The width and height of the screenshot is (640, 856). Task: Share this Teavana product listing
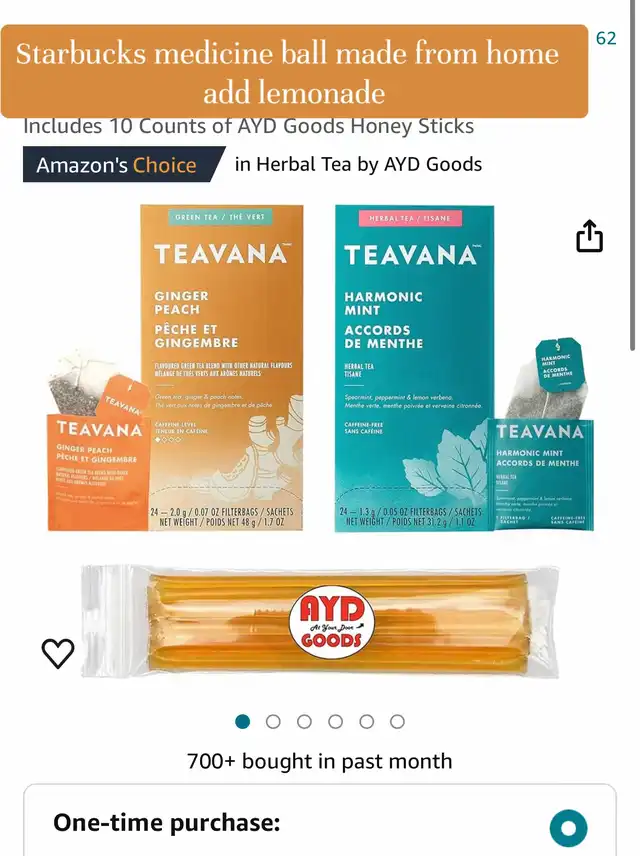pyautogui.click(x=590, y=236)
